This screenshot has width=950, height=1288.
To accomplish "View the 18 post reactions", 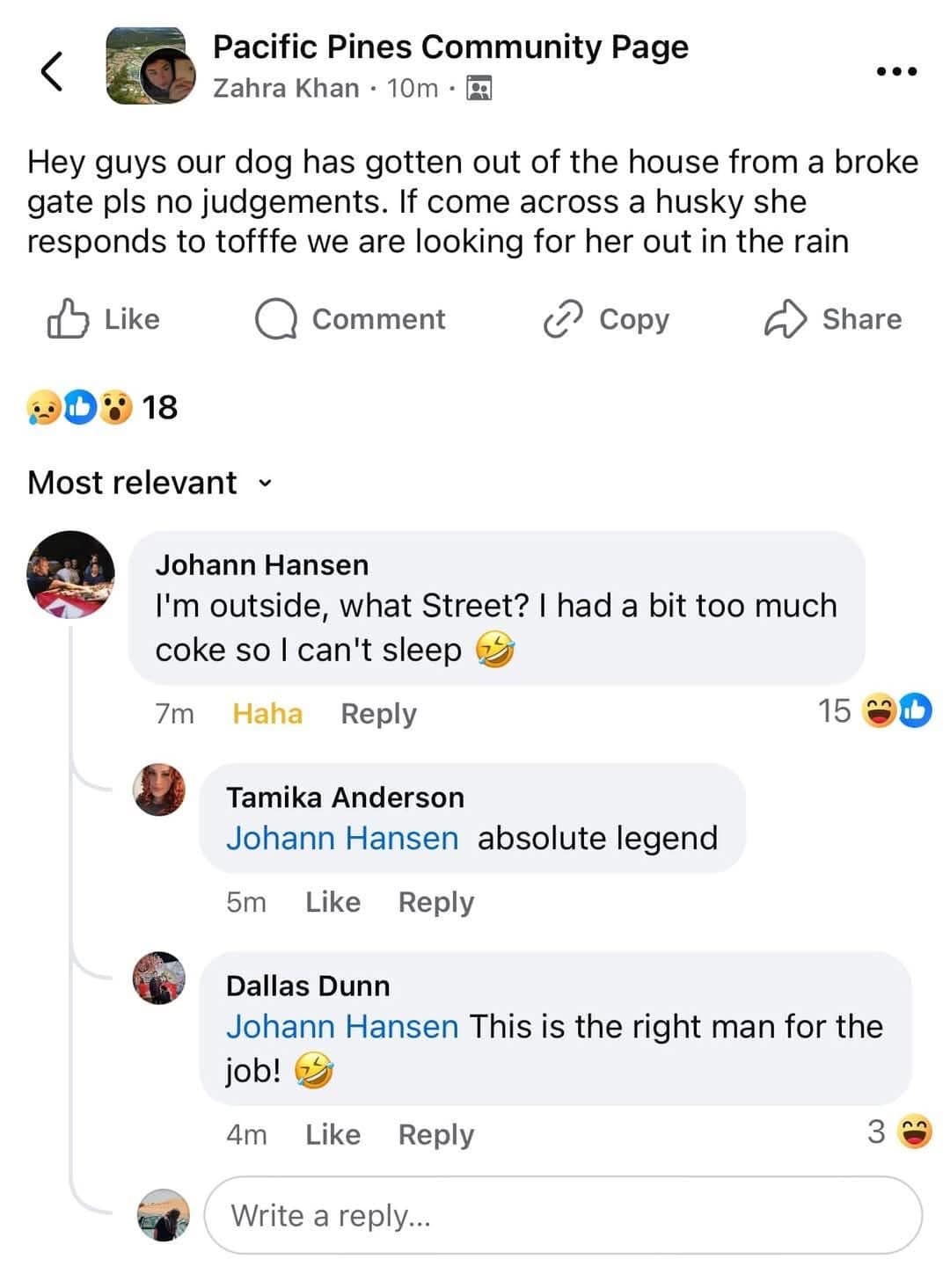I will pyautogui.click(x=103, y=408).
